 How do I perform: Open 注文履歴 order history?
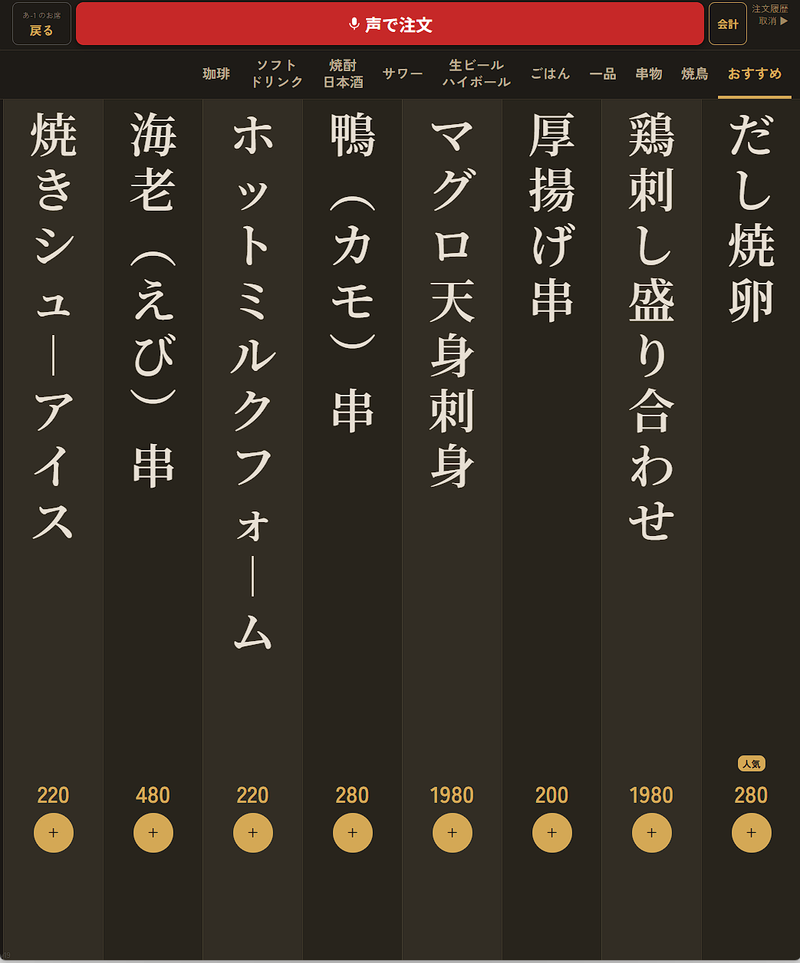[776, 14]
